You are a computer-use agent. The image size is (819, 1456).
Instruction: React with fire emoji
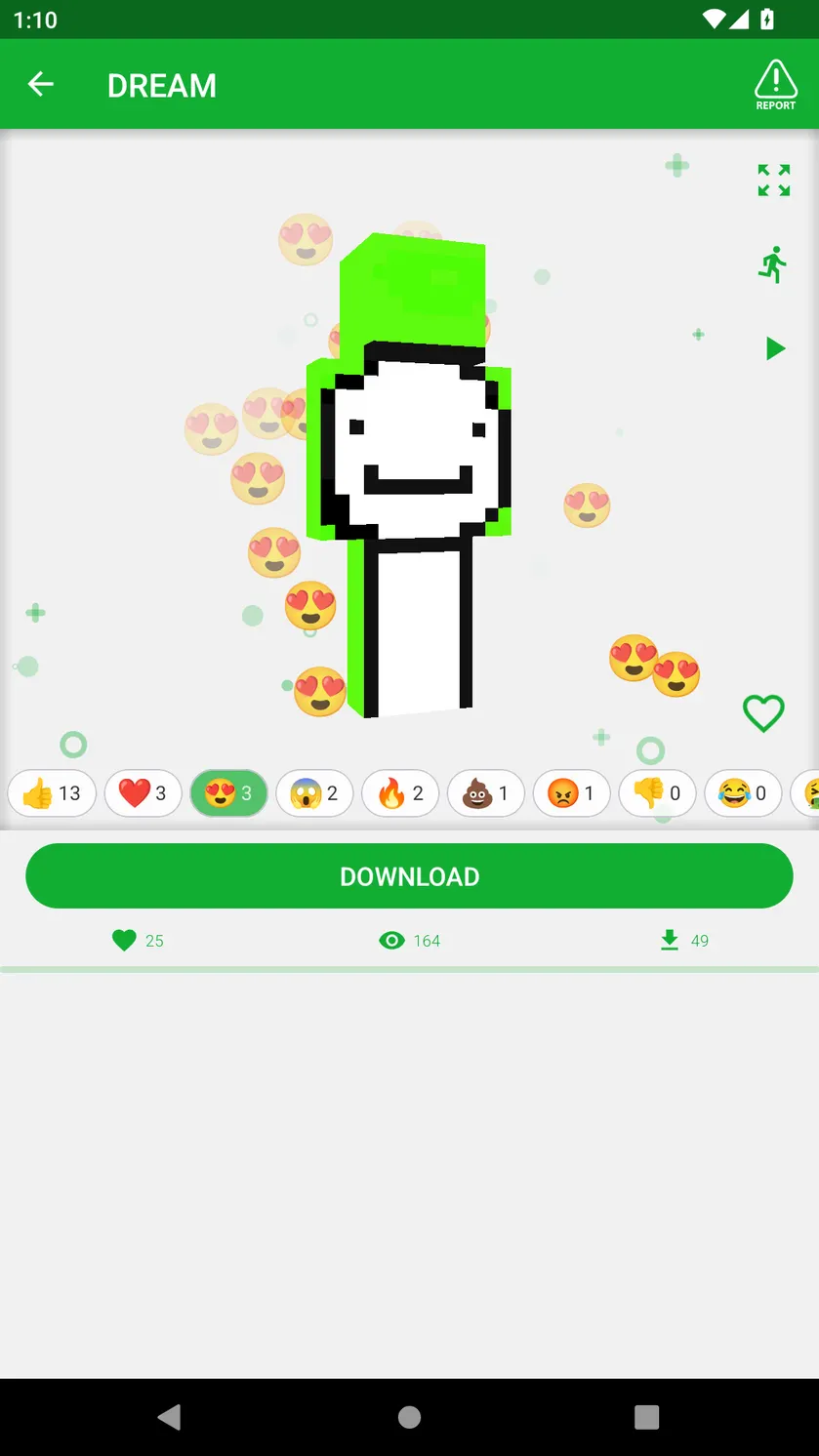click(400, 793)
